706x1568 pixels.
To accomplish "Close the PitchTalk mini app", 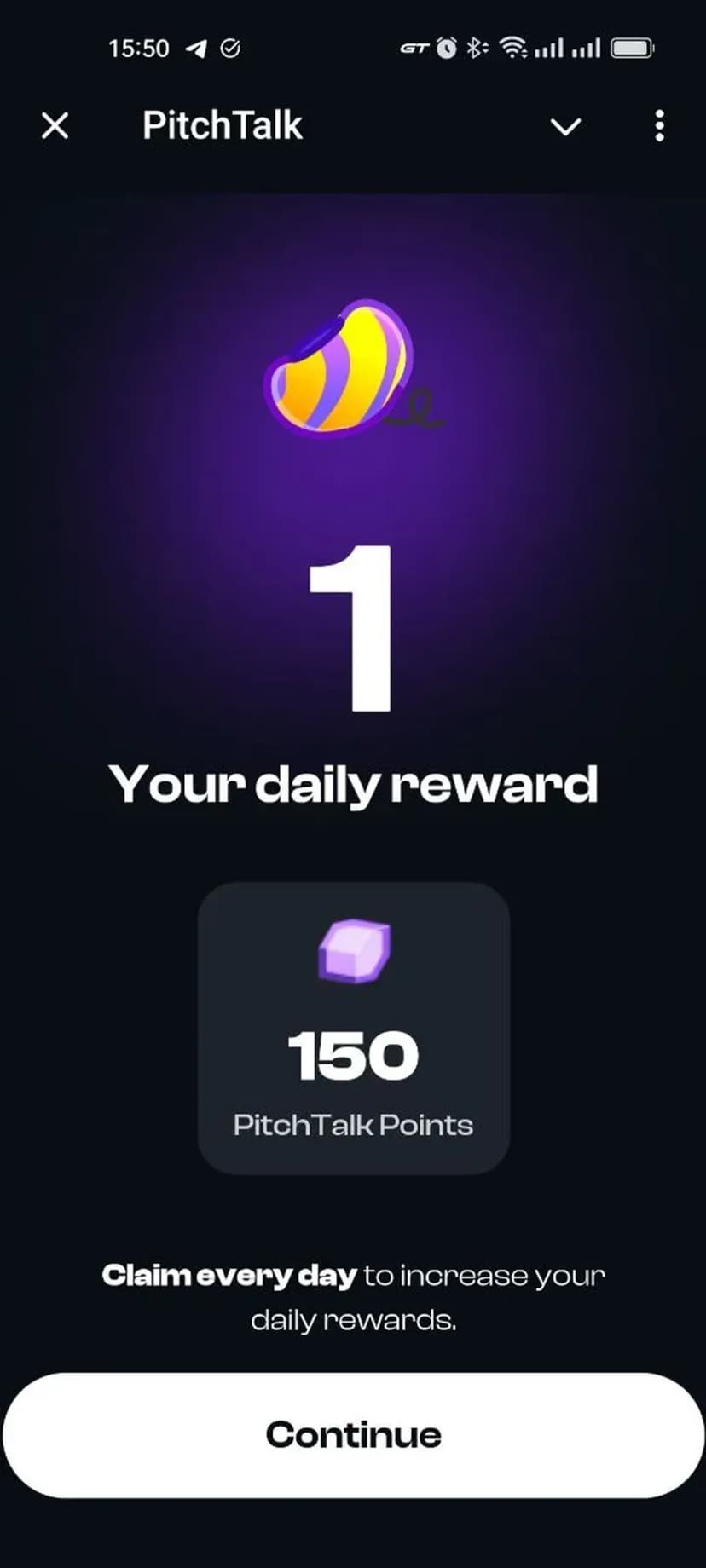I will (x=55, y=126).
